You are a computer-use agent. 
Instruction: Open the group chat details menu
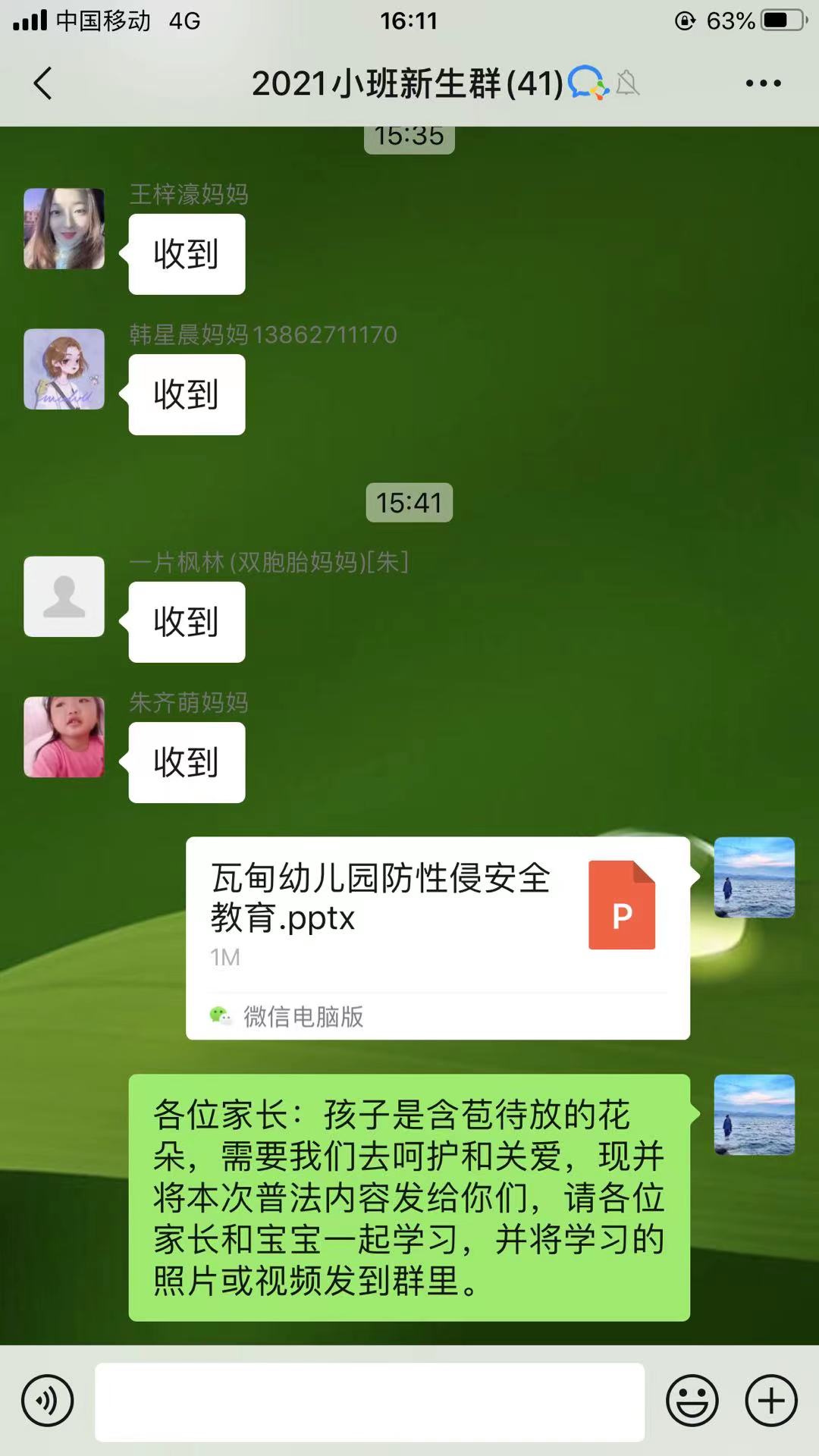click(763, 83)
